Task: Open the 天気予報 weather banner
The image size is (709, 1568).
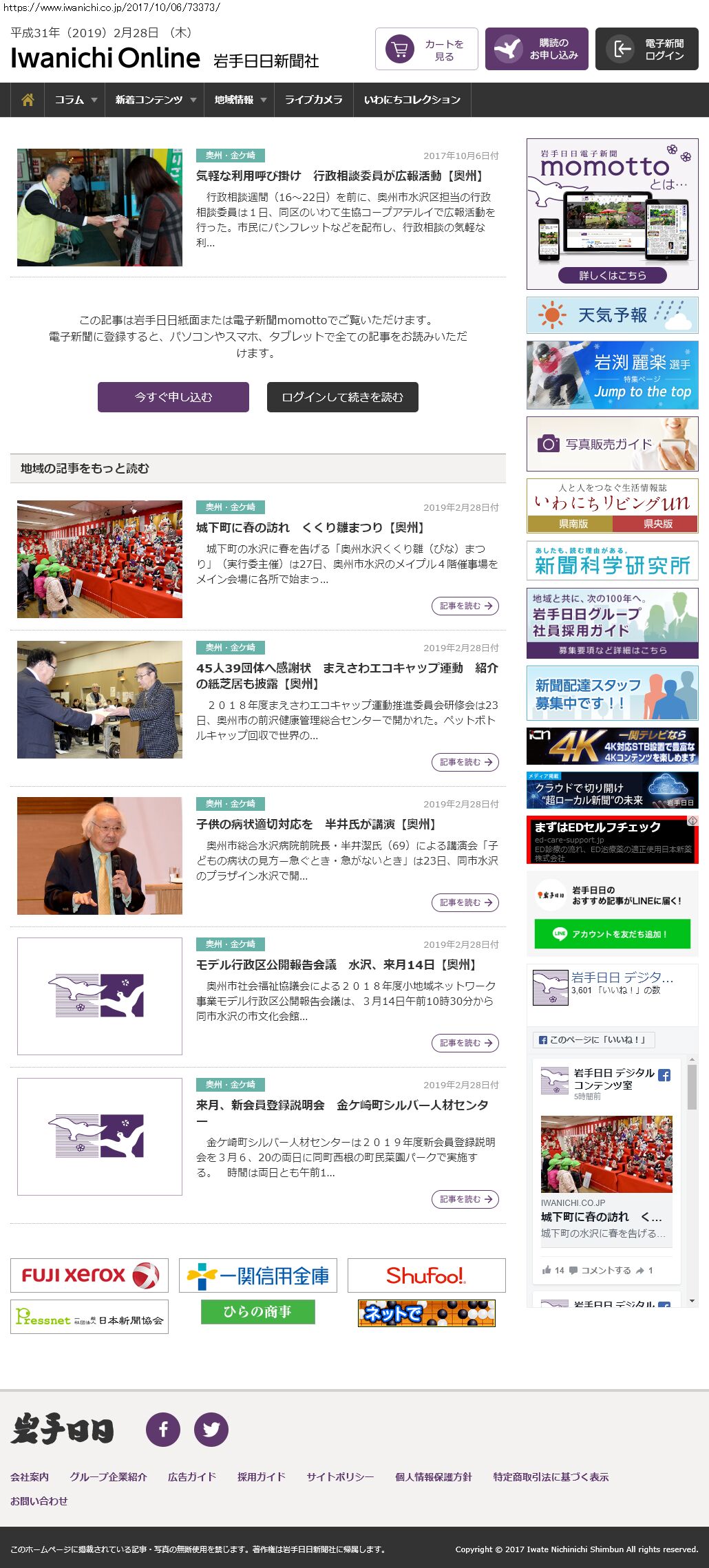Action: (613, 315)
